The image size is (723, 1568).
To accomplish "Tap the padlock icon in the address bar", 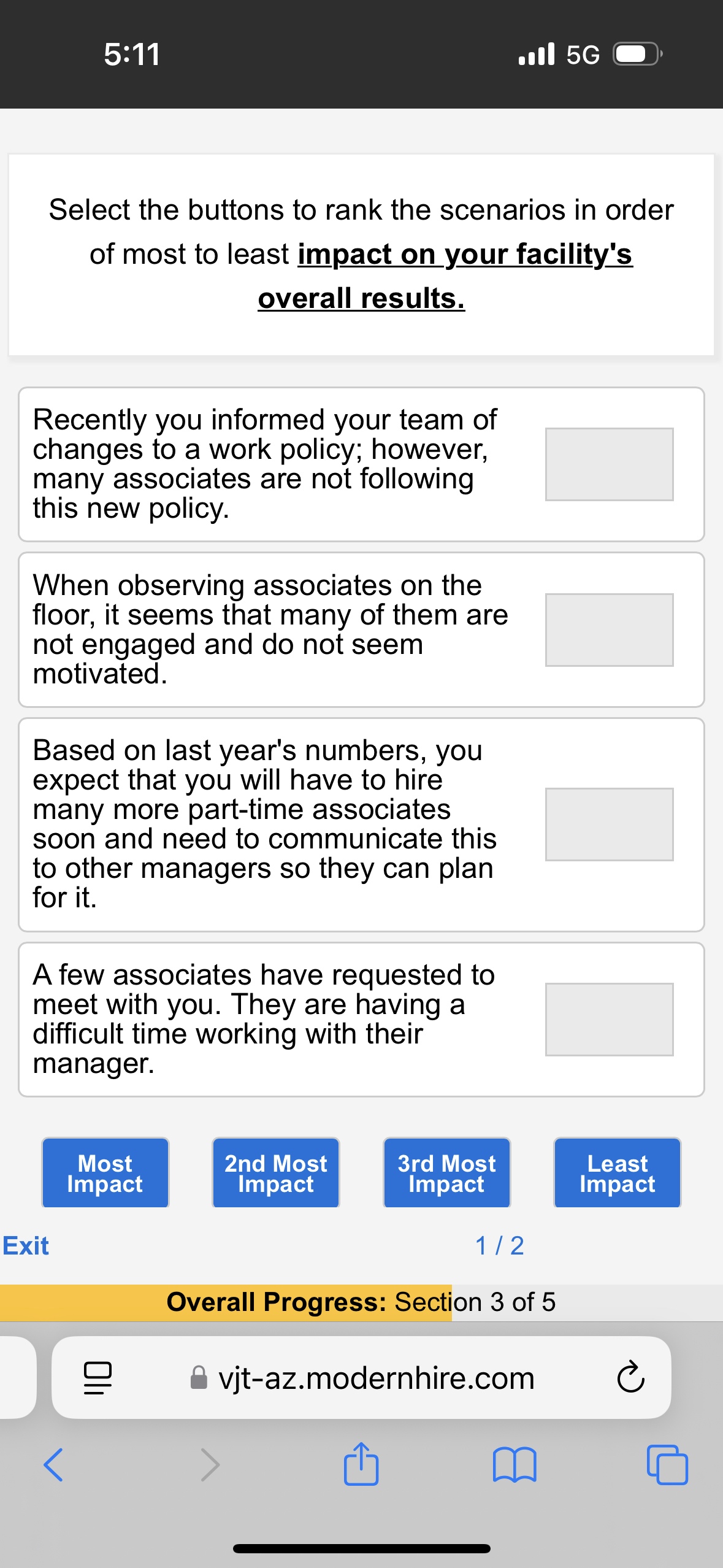I will click(x=198, y=1377).
